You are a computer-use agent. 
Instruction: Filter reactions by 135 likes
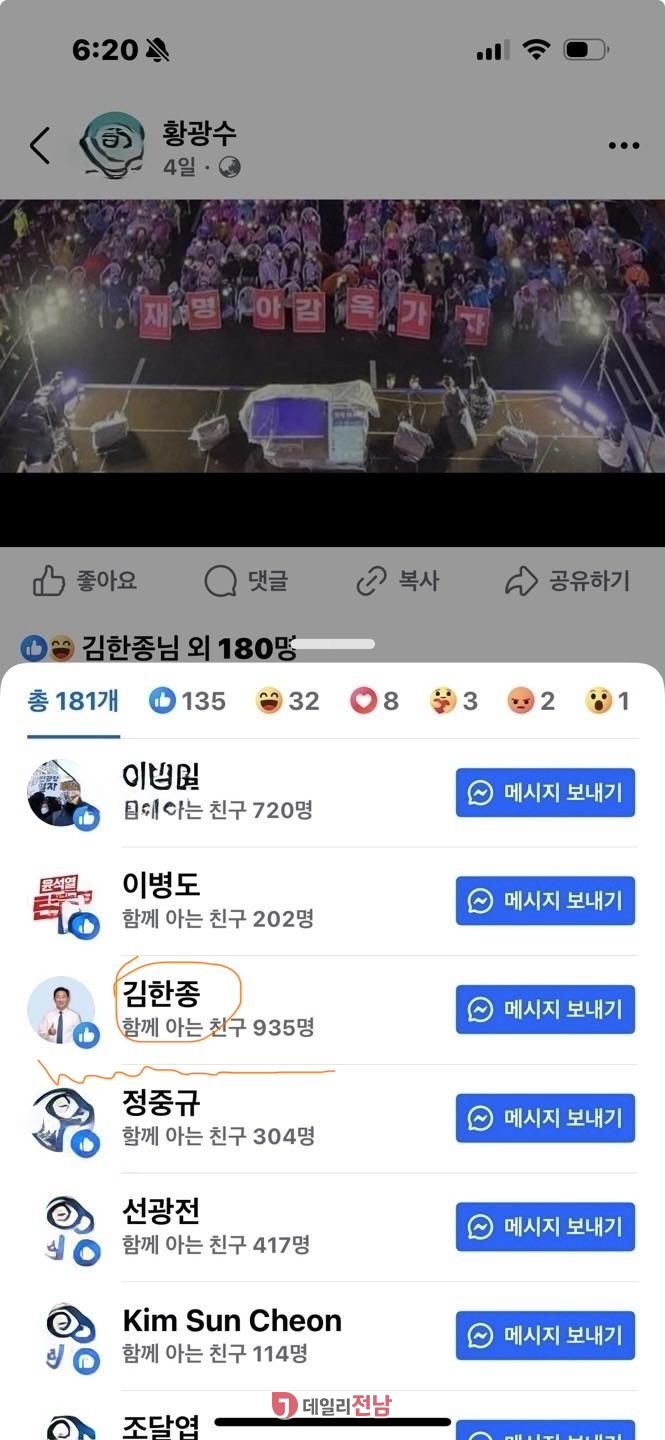click(x=187, y=701)
